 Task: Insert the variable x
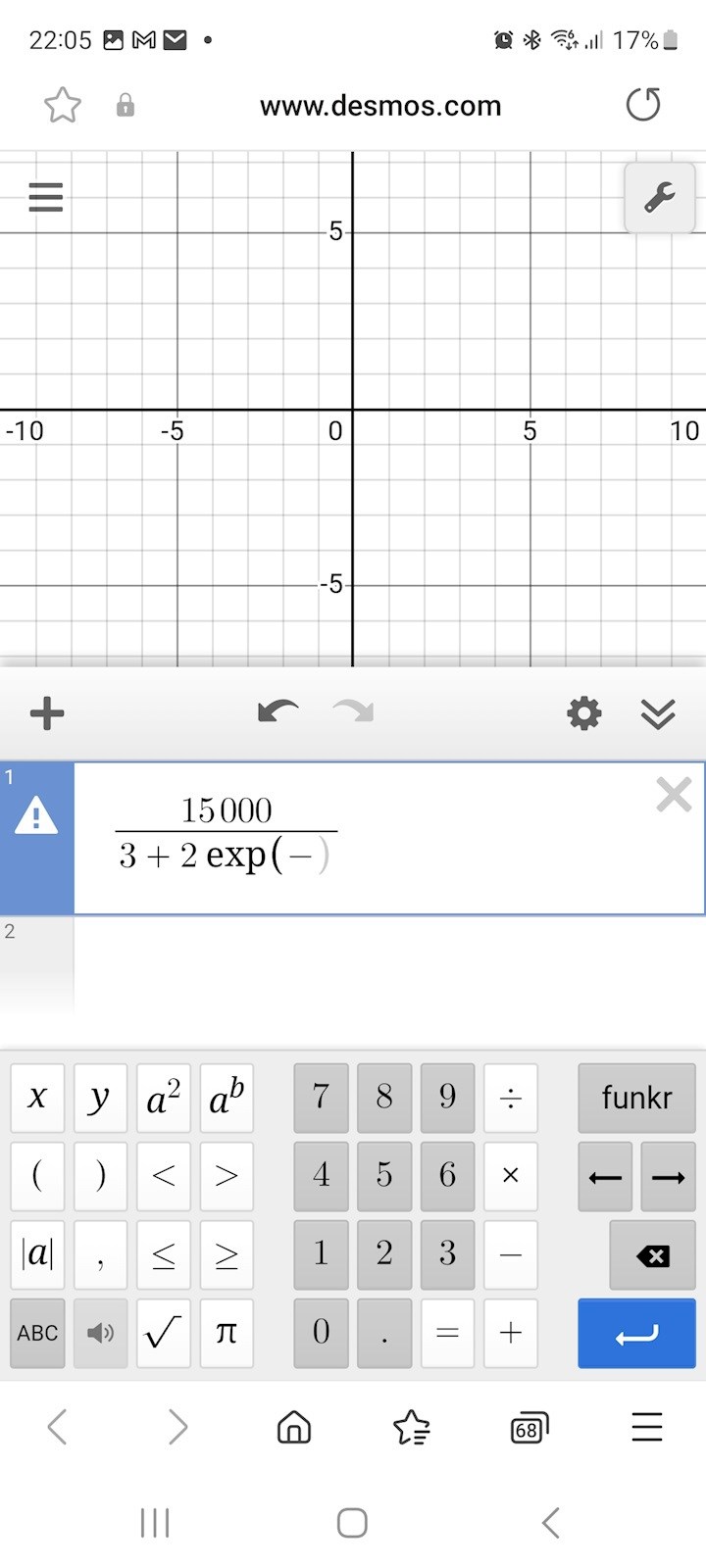click(x=37, y=1098)
